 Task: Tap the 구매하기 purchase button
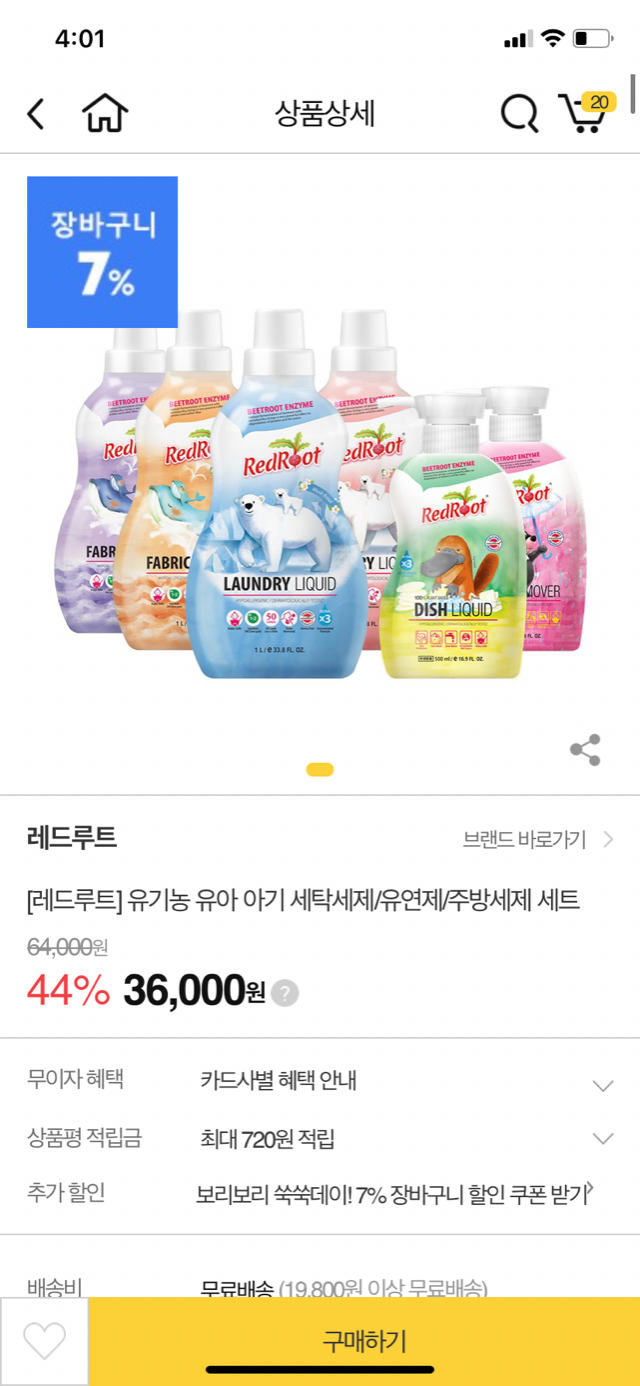(364, 1341)
